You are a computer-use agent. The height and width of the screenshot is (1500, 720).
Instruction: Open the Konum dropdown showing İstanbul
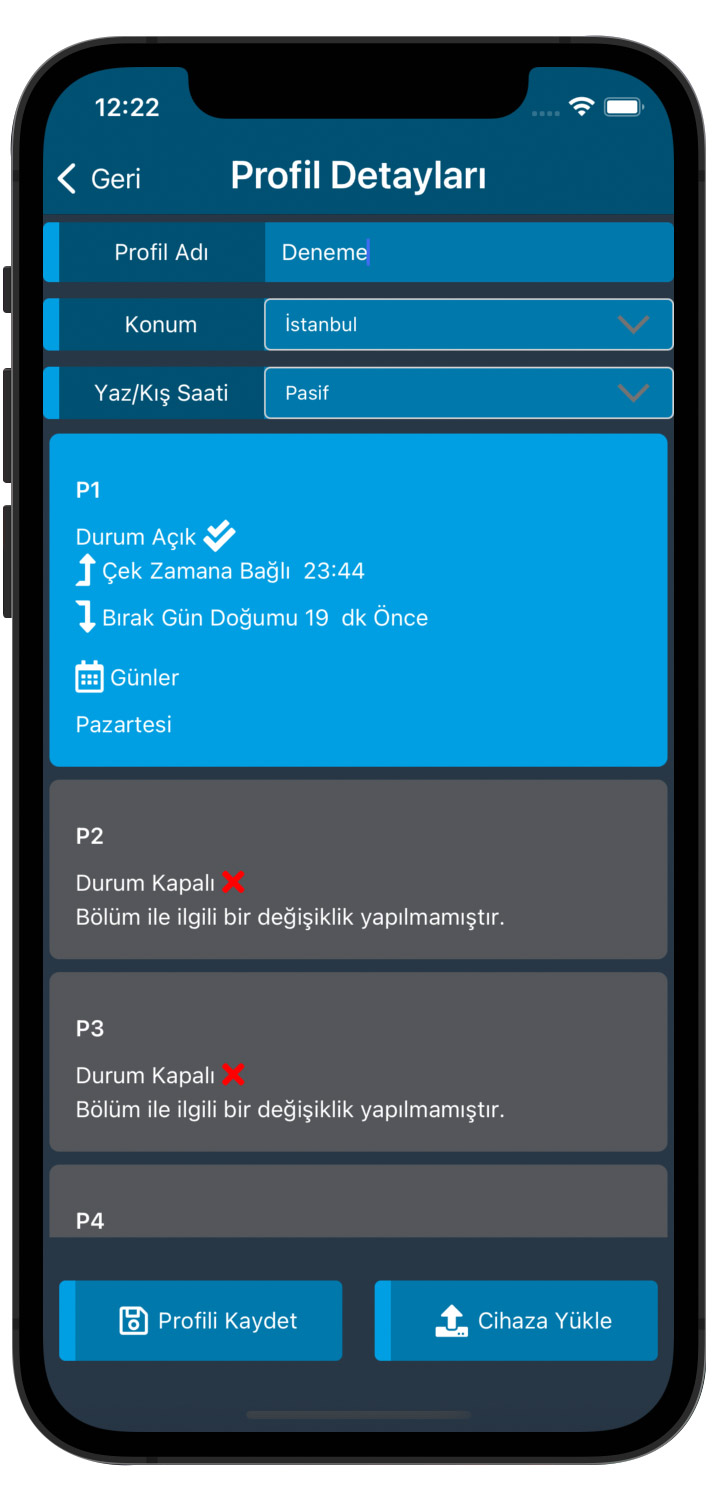coord(468,325)
